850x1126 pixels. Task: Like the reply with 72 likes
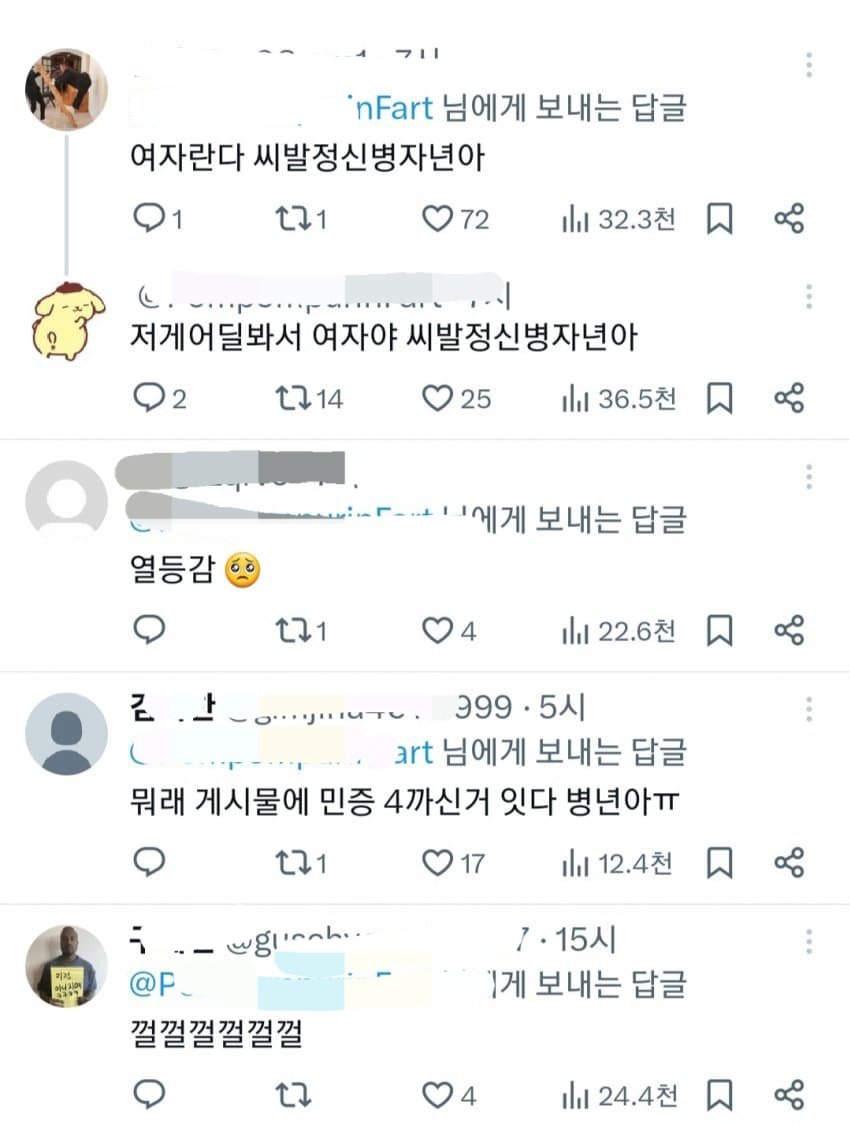pos(437,219)
